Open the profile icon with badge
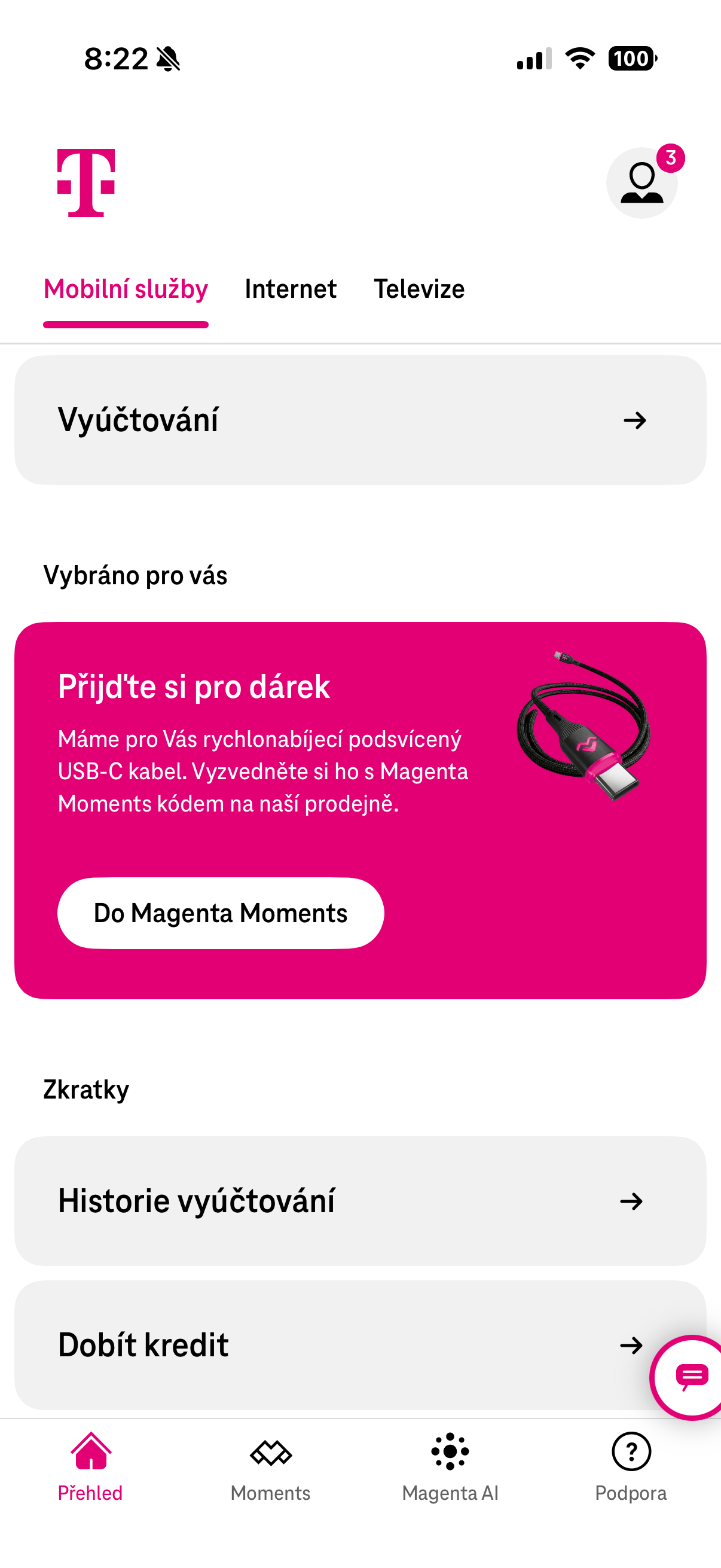Screen dimensions: 721x1568 642,182
